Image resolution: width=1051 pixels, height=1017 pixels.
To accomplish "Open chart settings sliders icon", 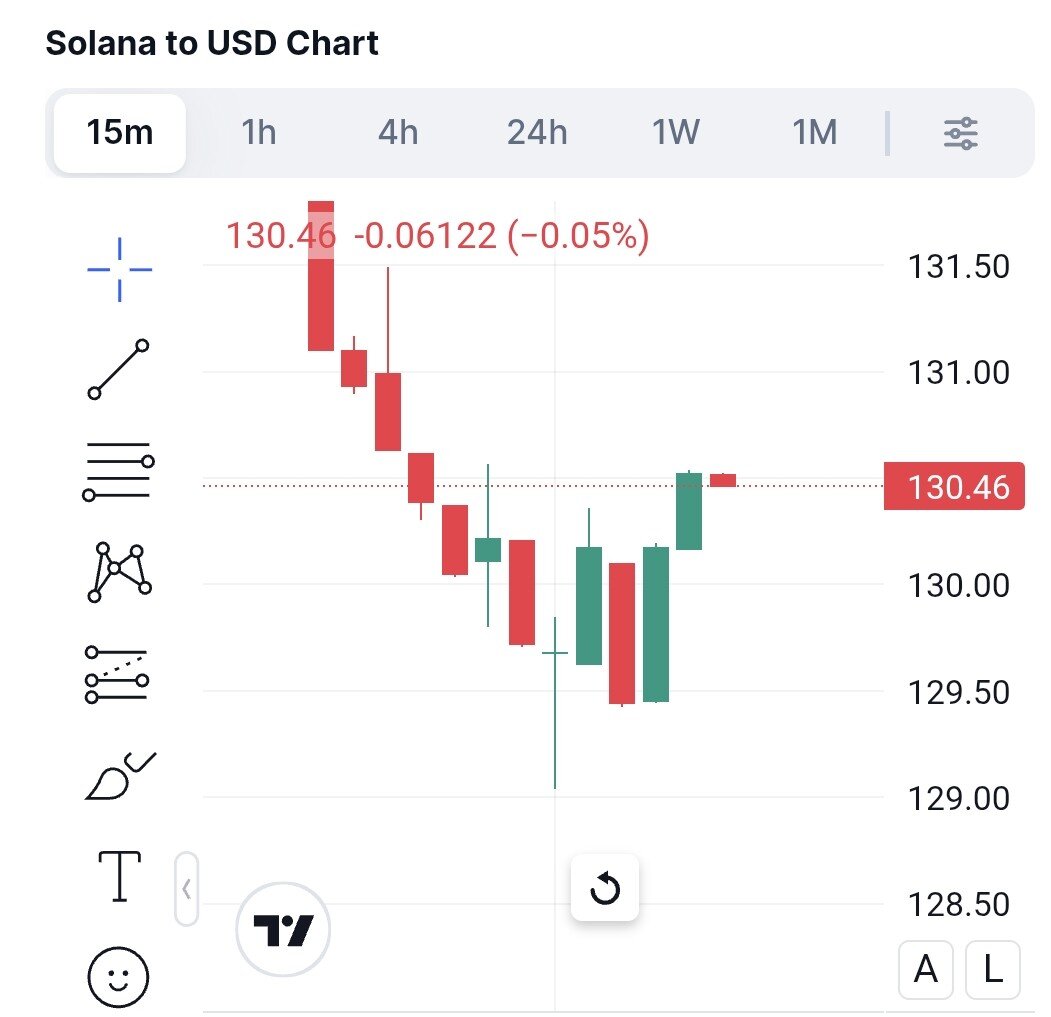I will coord(961,133).
